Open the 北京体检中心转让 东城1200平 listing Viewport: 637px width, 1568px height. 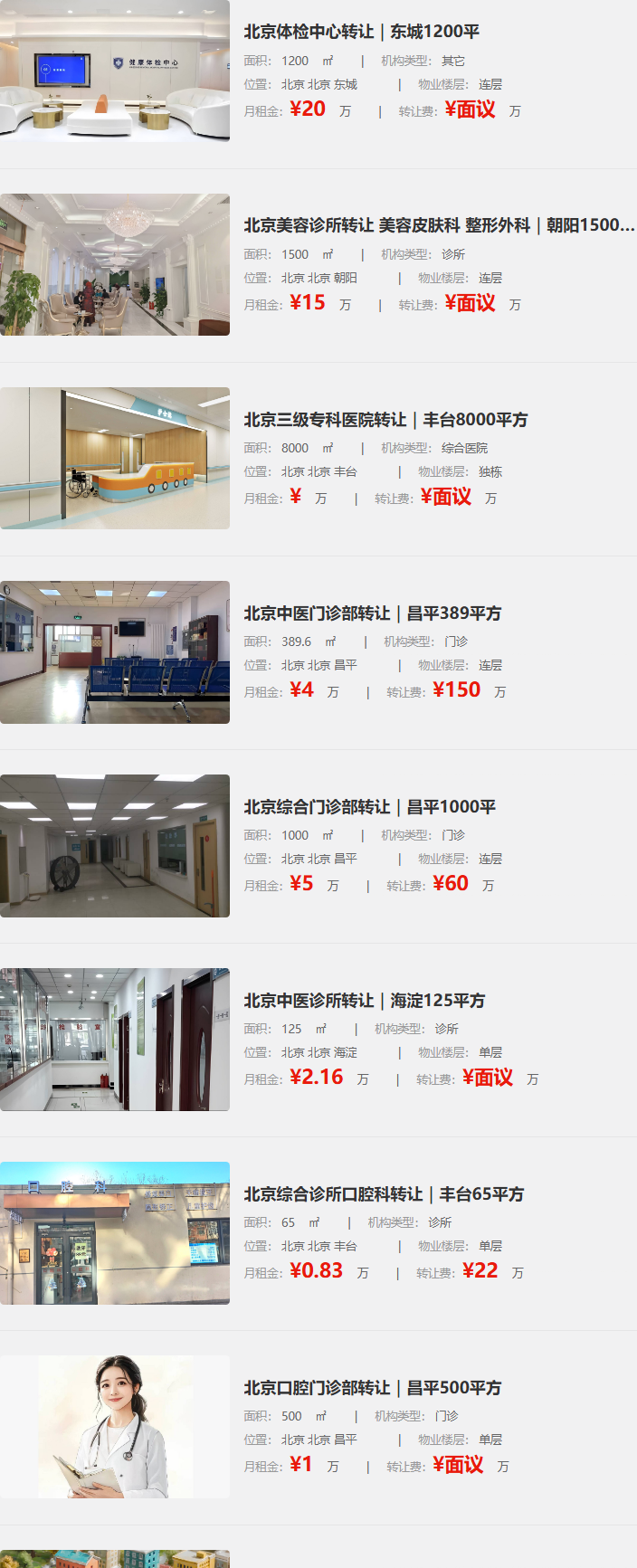361,32
